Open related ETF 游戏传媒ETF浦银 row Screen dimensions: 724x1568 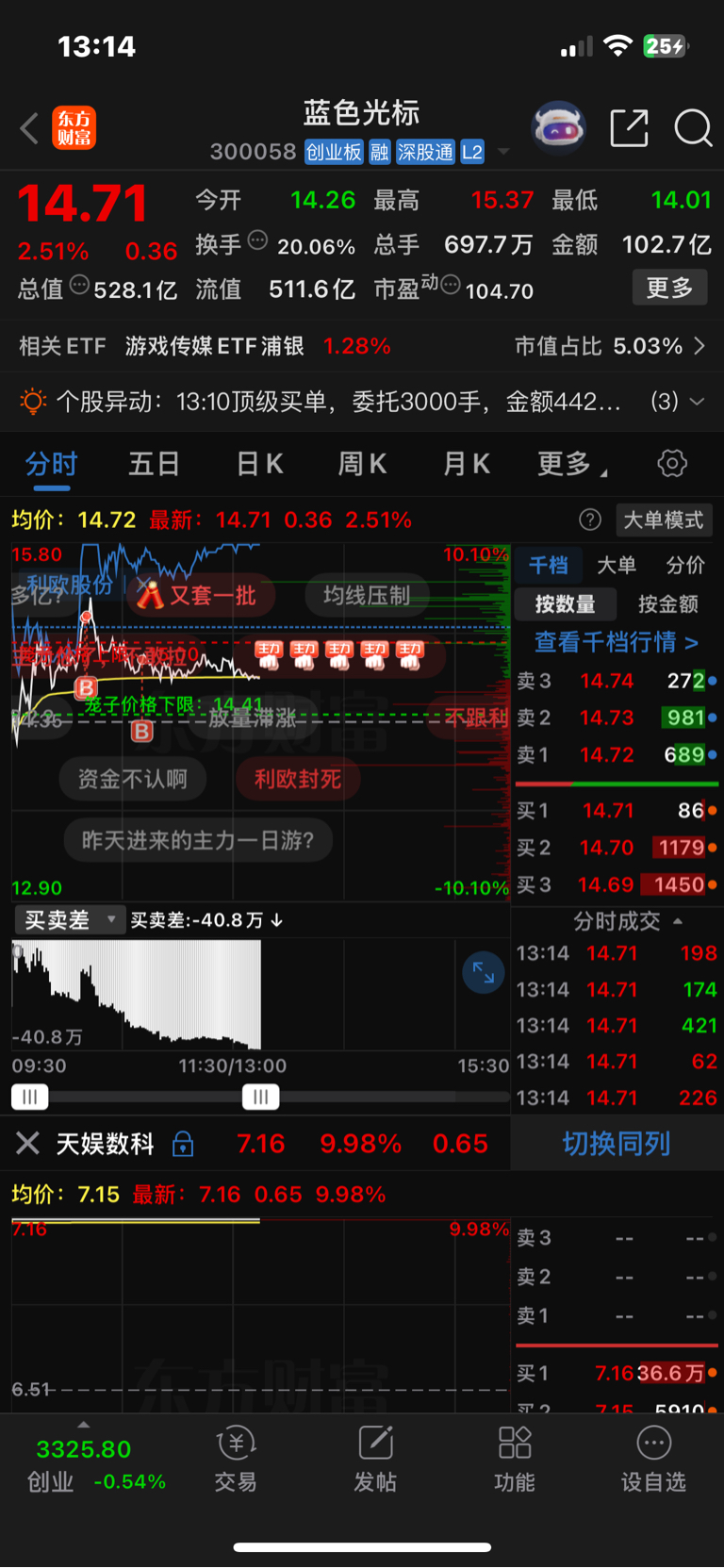(362, 346)
